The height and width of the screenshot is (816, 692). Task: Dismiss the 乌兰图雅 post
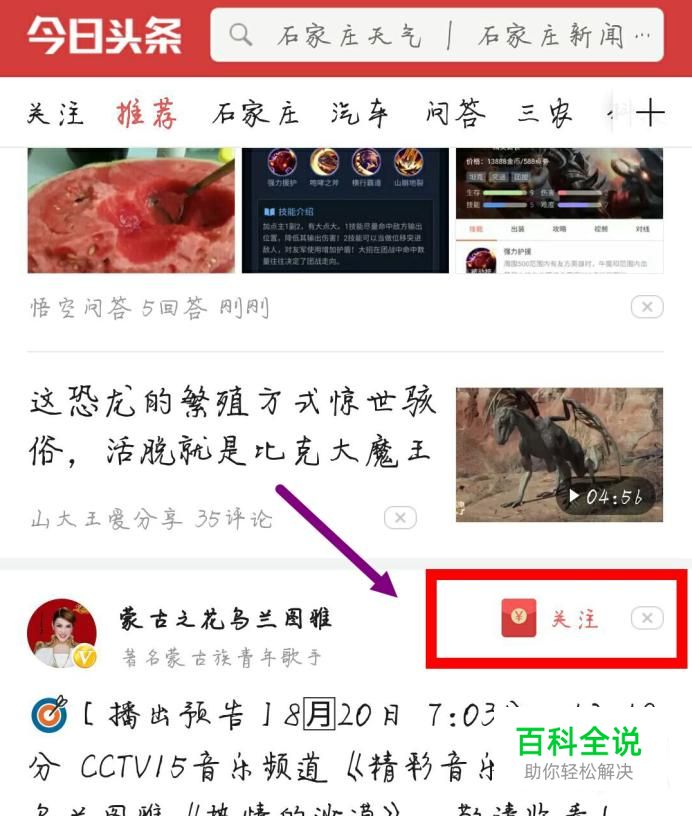click(x=647, y=619)
